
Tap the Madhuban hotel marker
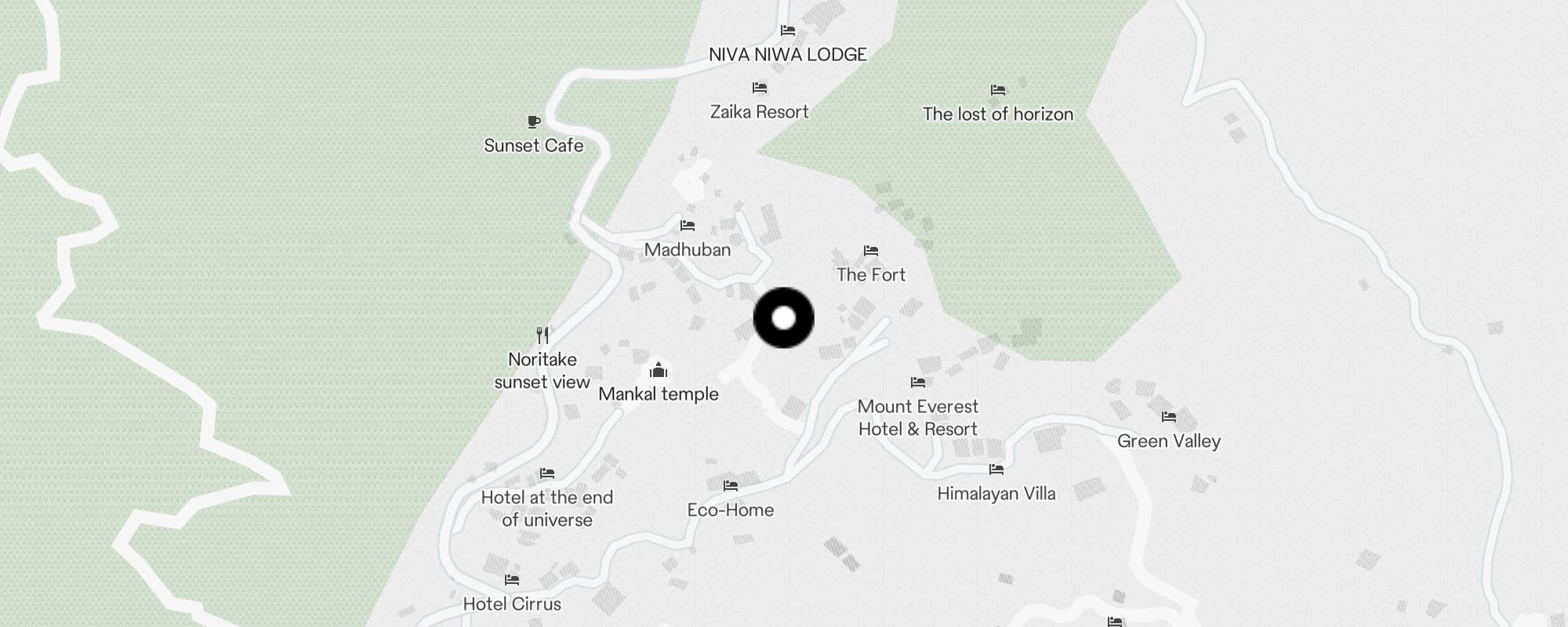click(688, 227)
